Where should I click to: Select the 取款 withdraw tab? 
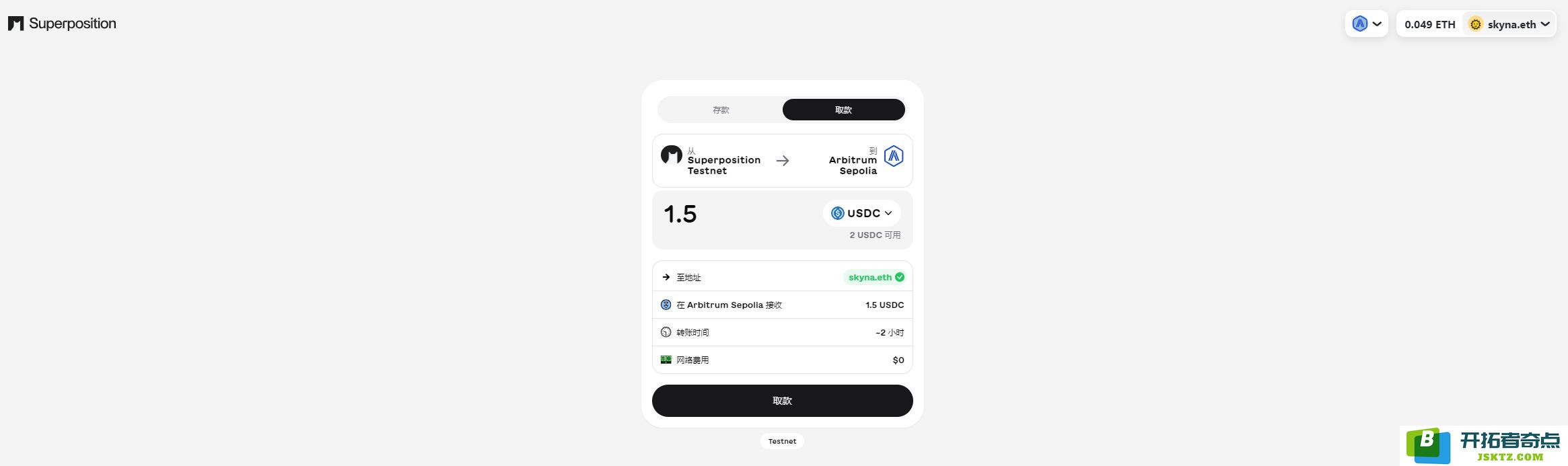point(843,110)
